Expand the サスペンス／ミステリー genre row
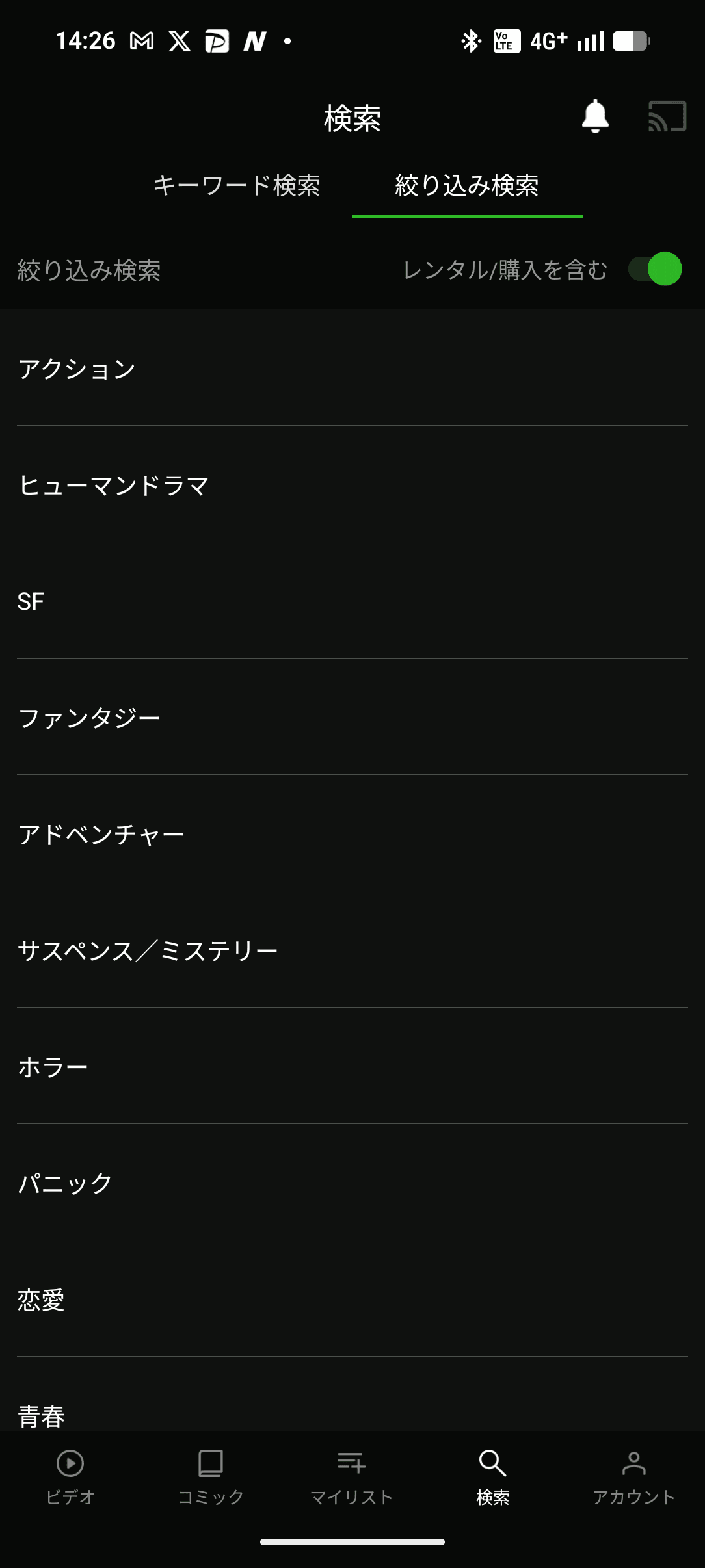 coord(351,949)
